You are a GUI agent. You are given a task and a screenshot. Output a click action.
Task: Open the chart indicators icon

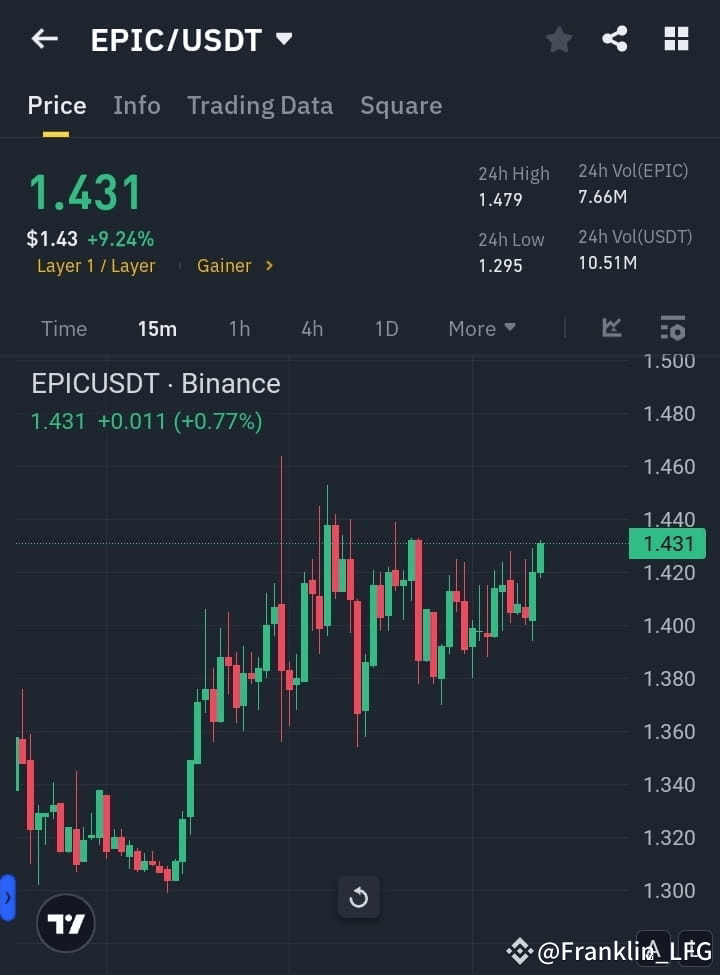pyautogui.click(x=611, y=328)
